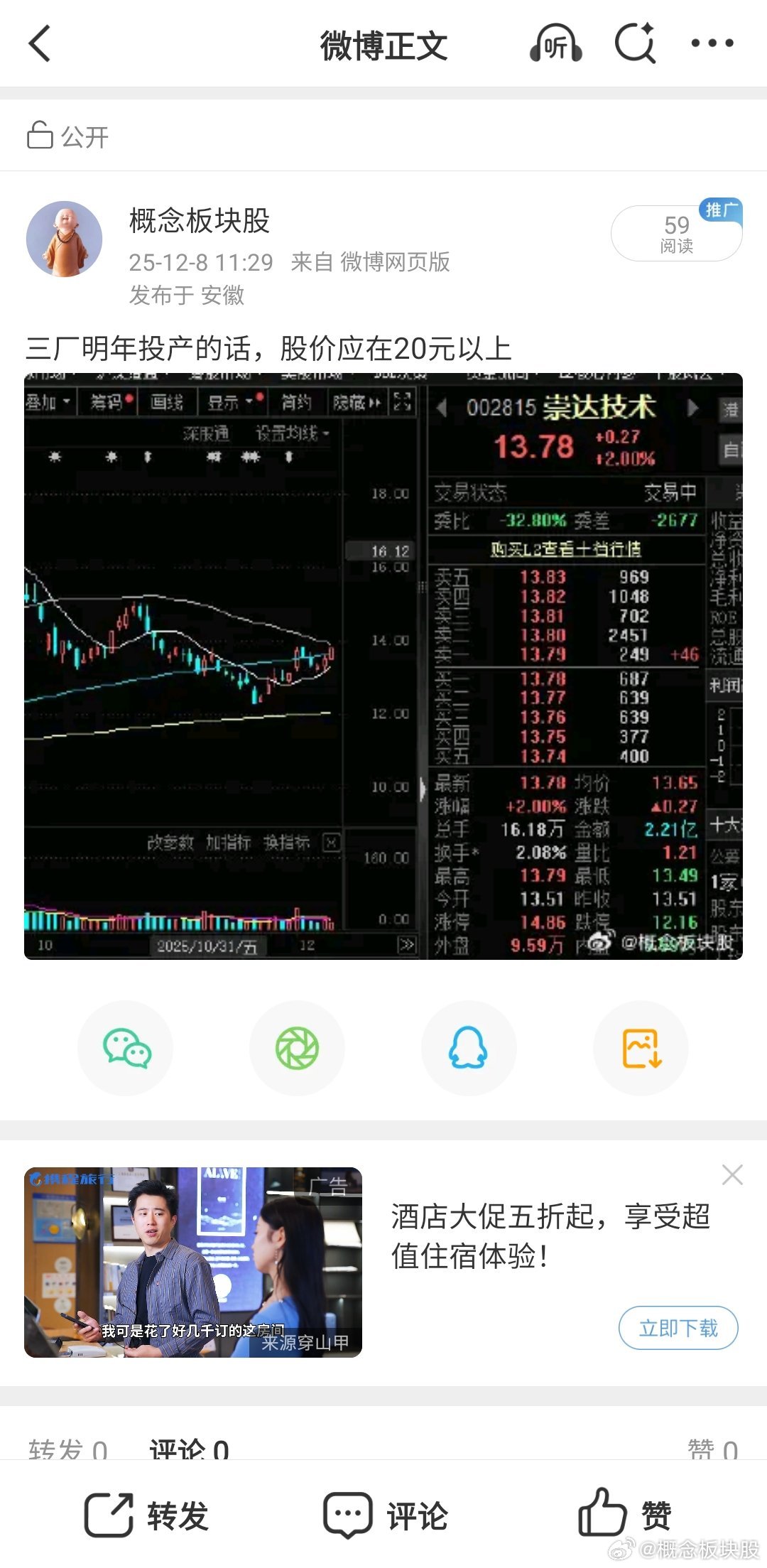Image resolution: width=767 pixels, height=1568 pixels.
Task: Expand the 叠加 dropdown
Action: [x=46, y=402]
